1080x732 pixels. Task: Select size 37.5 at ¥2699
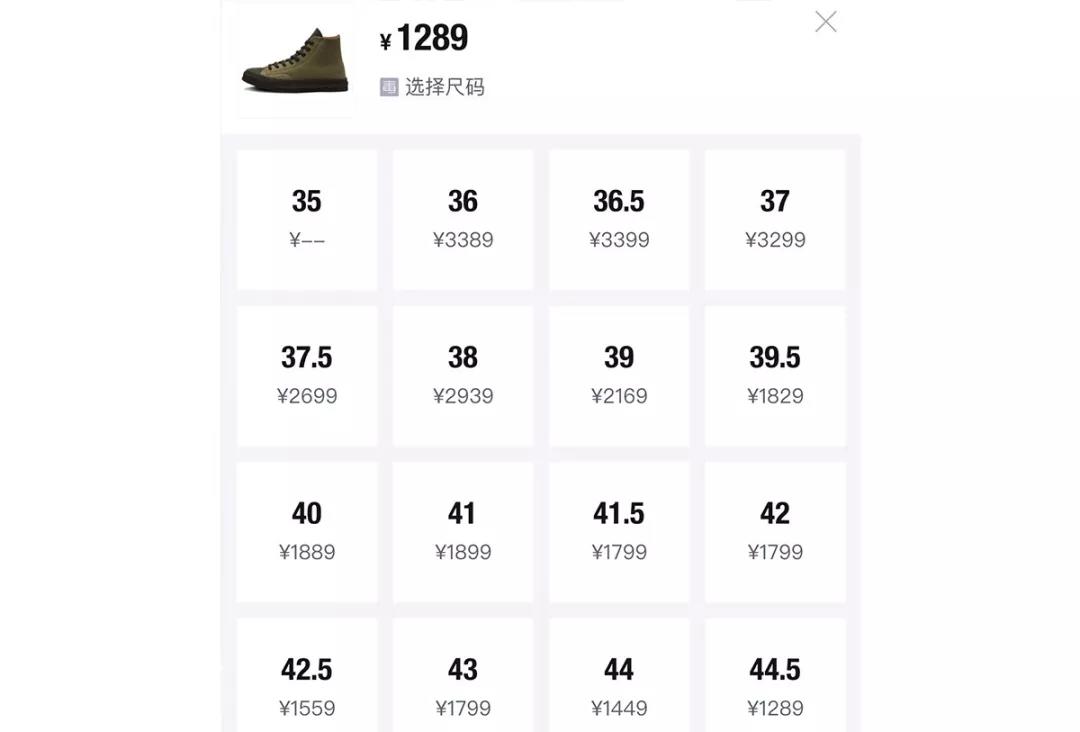click(x=307, y=375)
